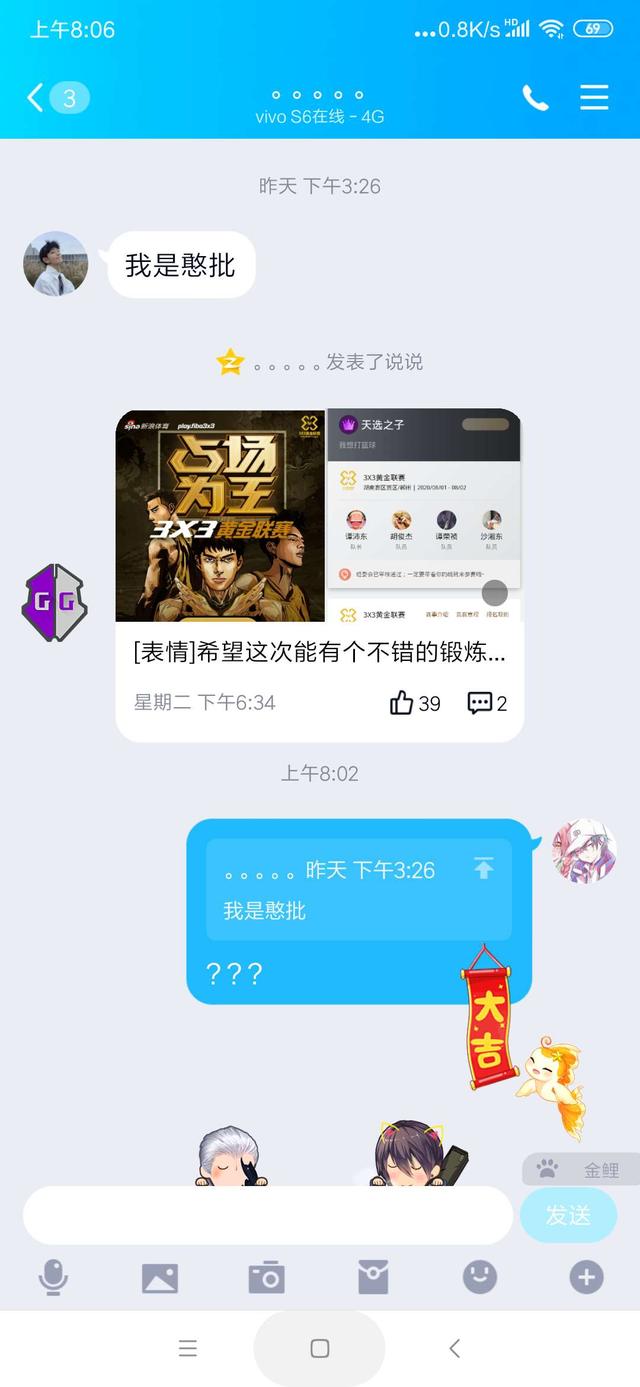Open the GG floating overlay icon
Screen dimensions: 640x1387
pos(55,602)
